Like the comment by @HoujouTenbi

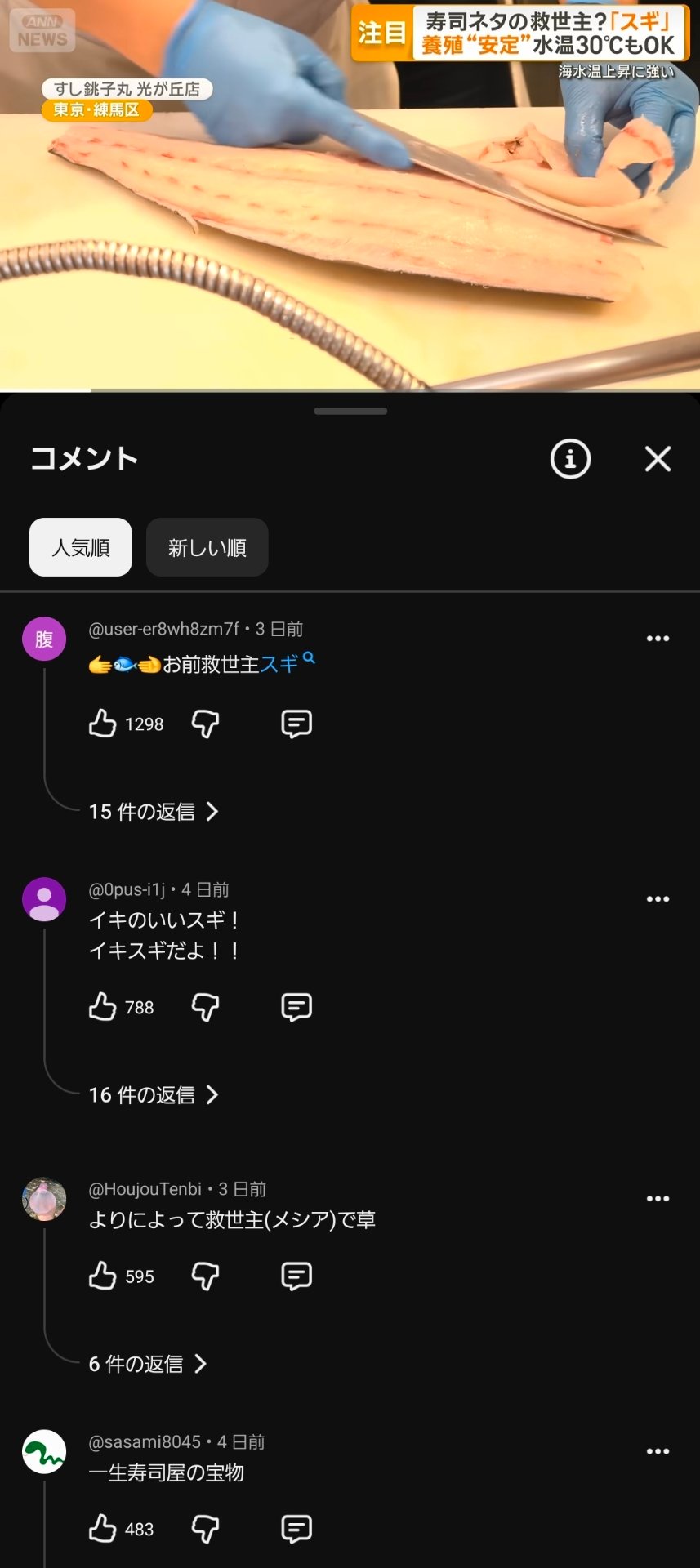click(x=103, y=1276)
